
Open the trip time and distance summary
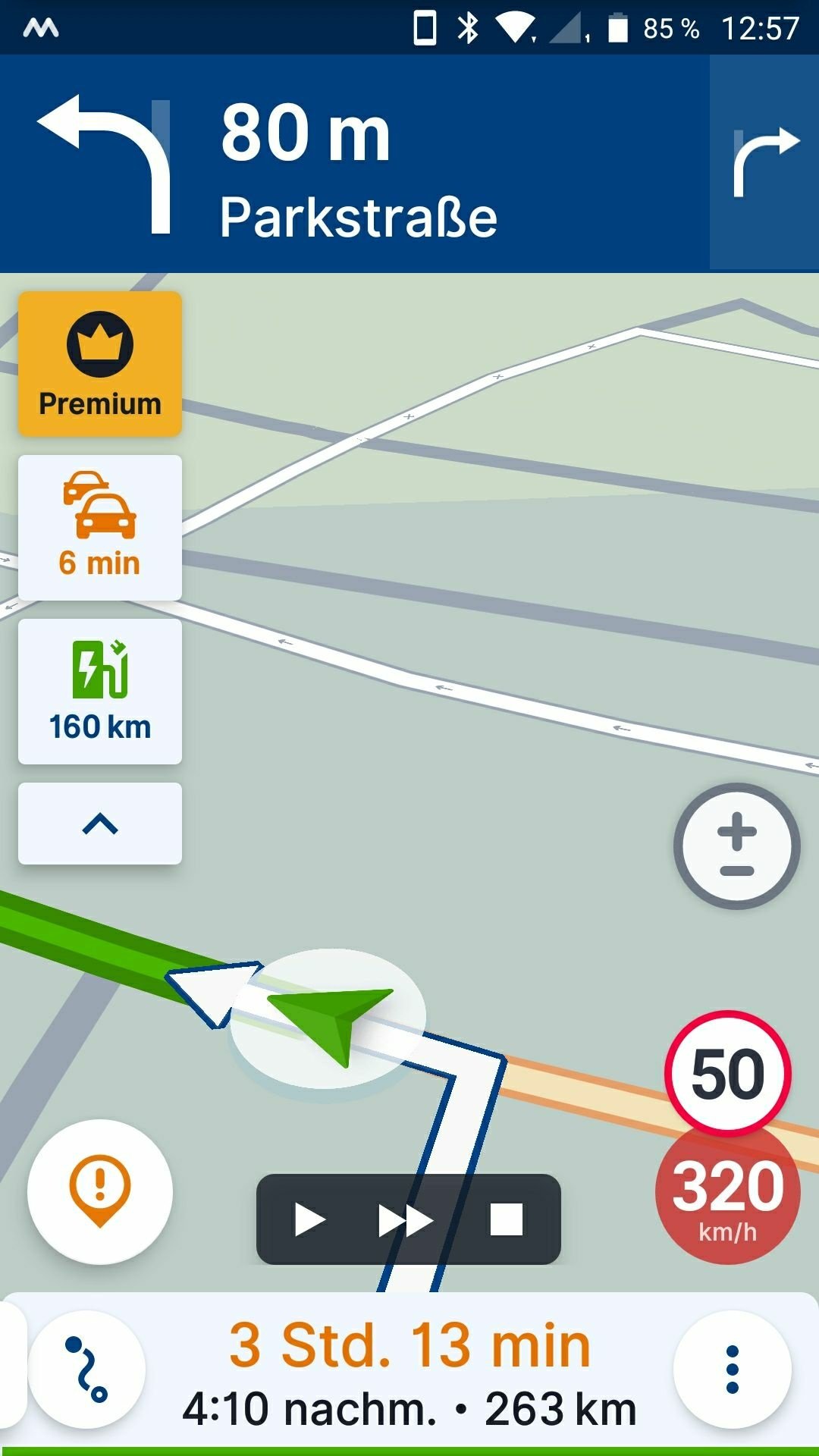409,1373
